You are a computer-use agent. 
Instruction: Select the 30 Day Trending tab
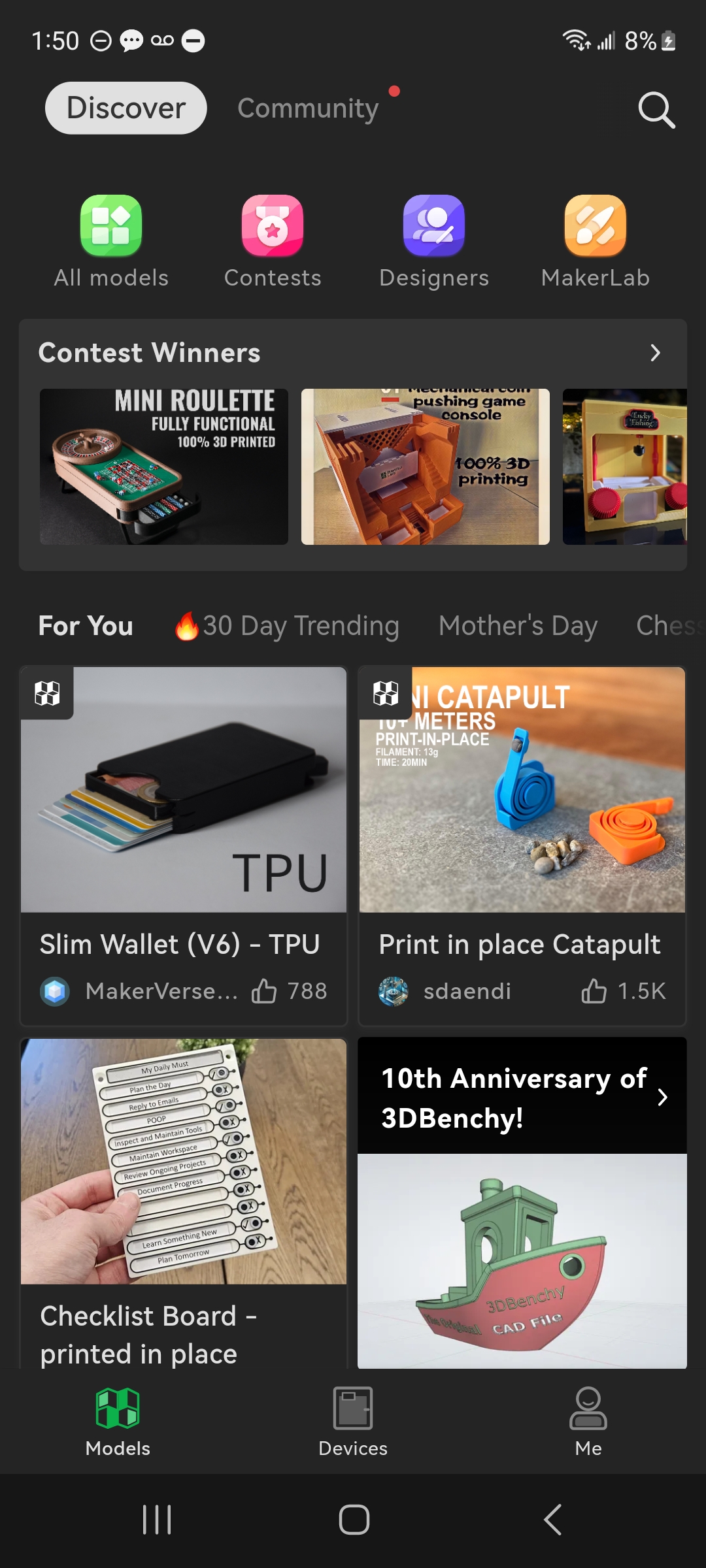[x=286, y=626]
